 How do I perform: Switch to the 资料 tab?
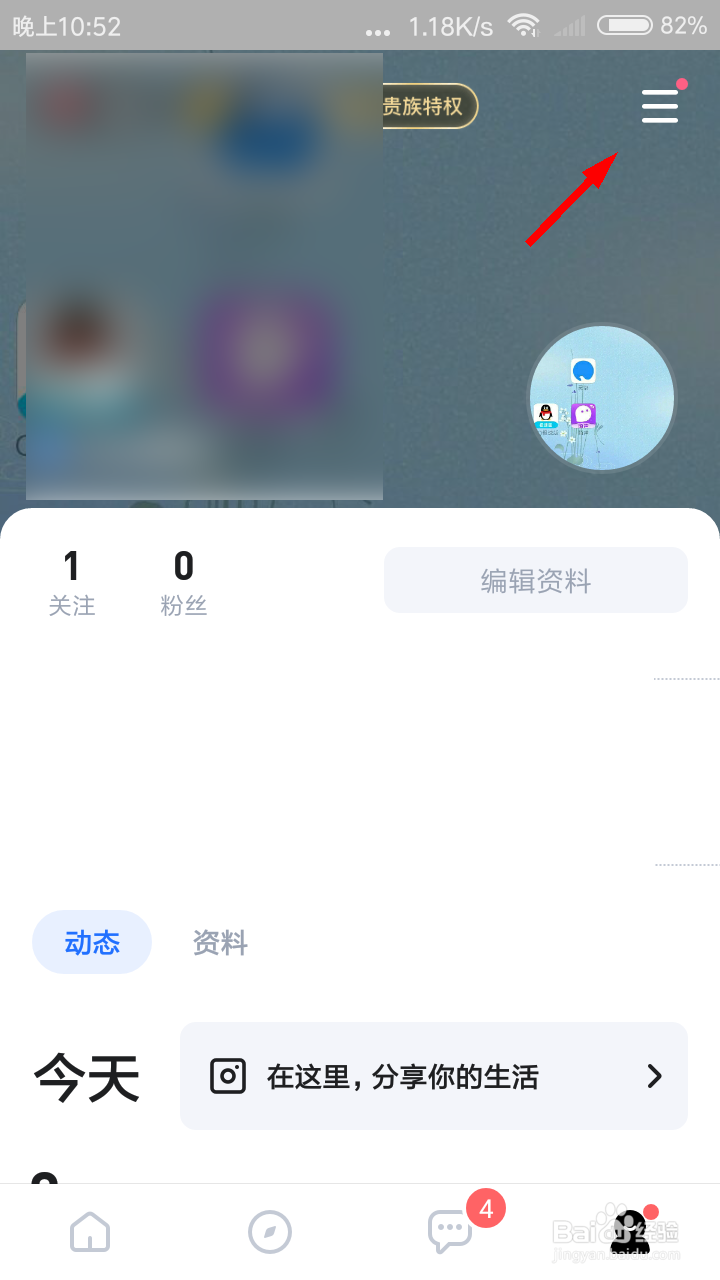(219, 941)
